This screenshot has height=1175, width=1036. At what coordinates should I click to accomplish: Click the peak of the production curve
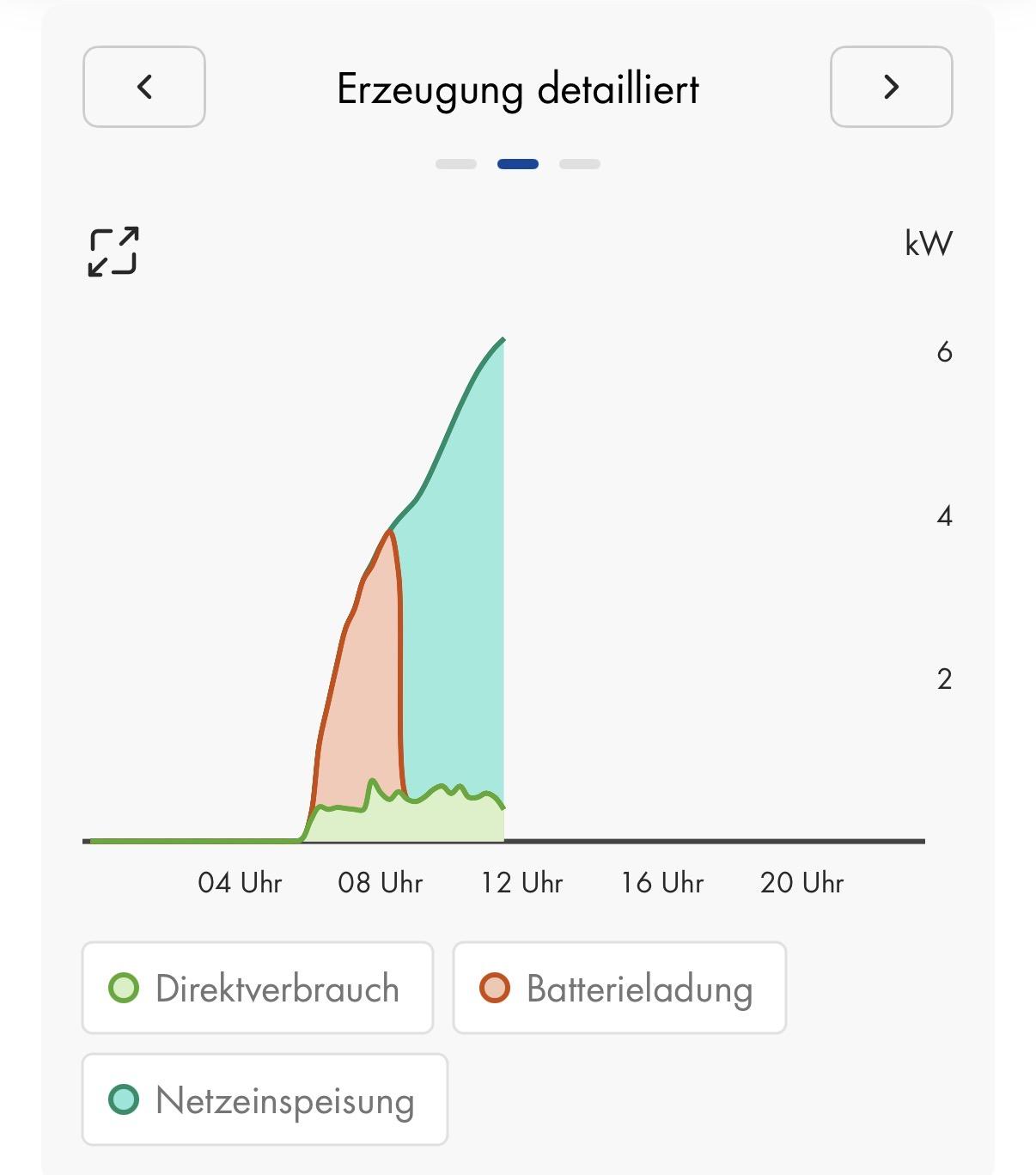pyautogui.click(x=503, y=342)
